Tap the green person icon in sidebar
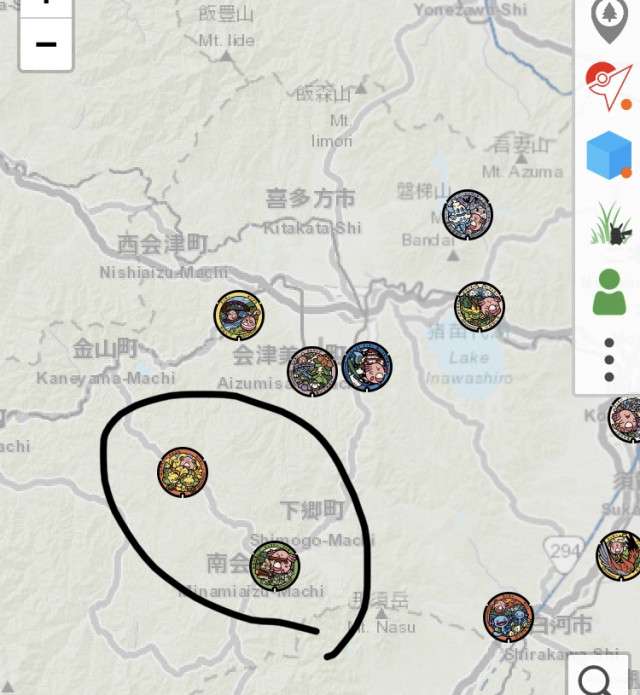The image size is (640, 695). (608, 292)
